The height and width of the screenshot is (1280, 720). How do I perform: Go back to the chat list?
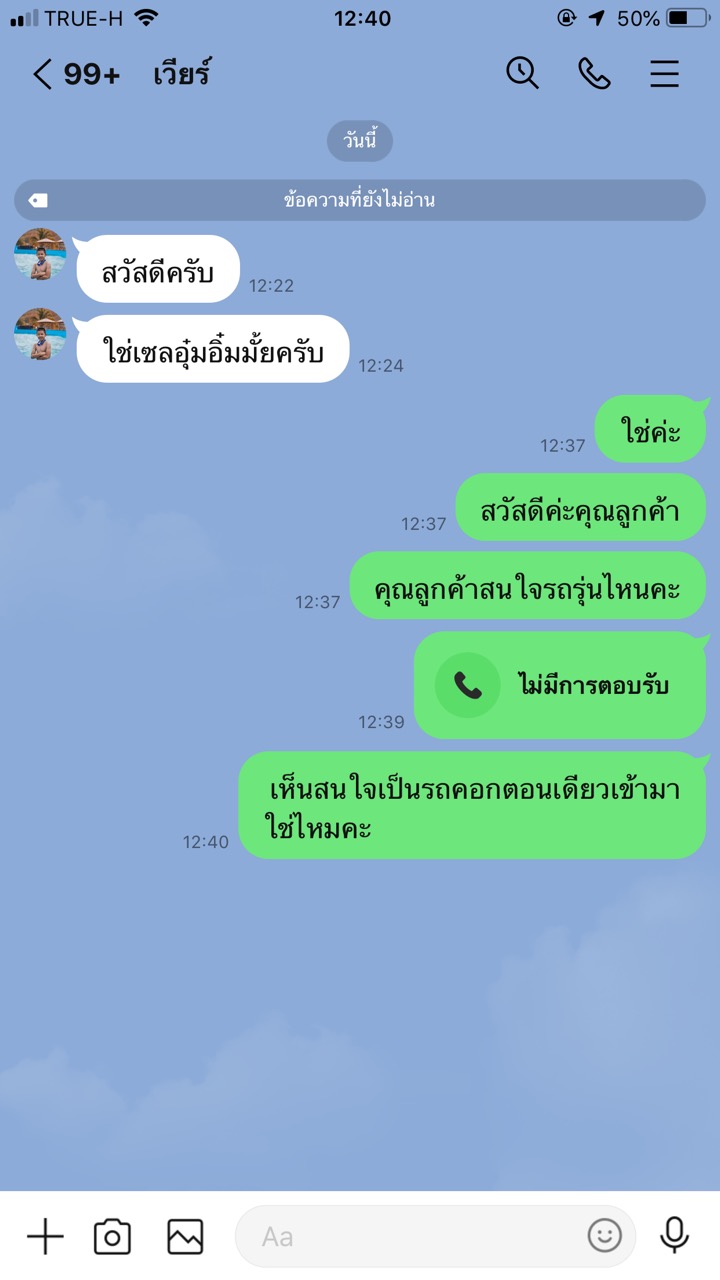click(x=42, y=75)
